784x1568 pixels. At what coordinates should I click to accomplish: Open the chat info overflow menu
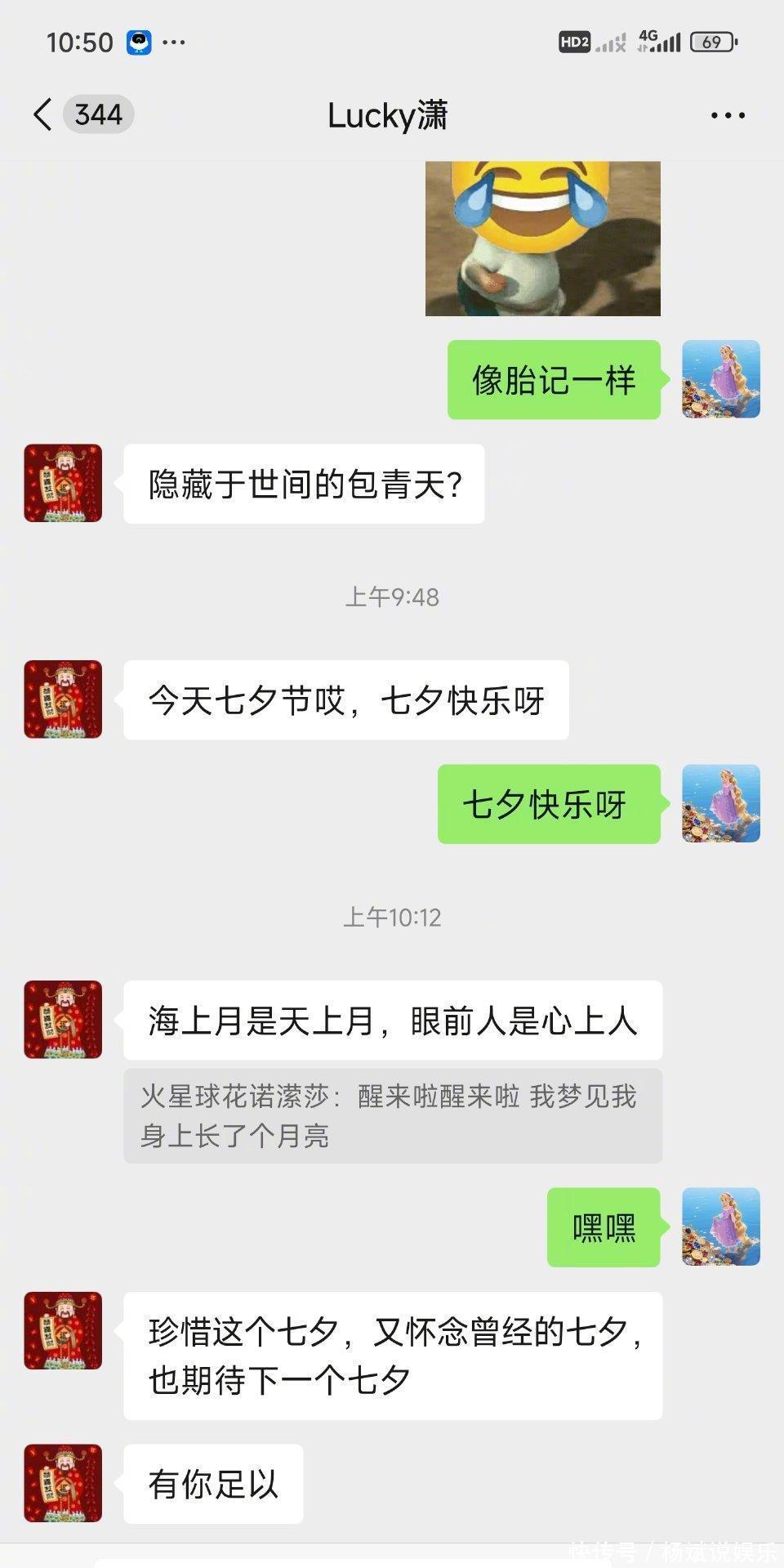click(x=727, y=116)
